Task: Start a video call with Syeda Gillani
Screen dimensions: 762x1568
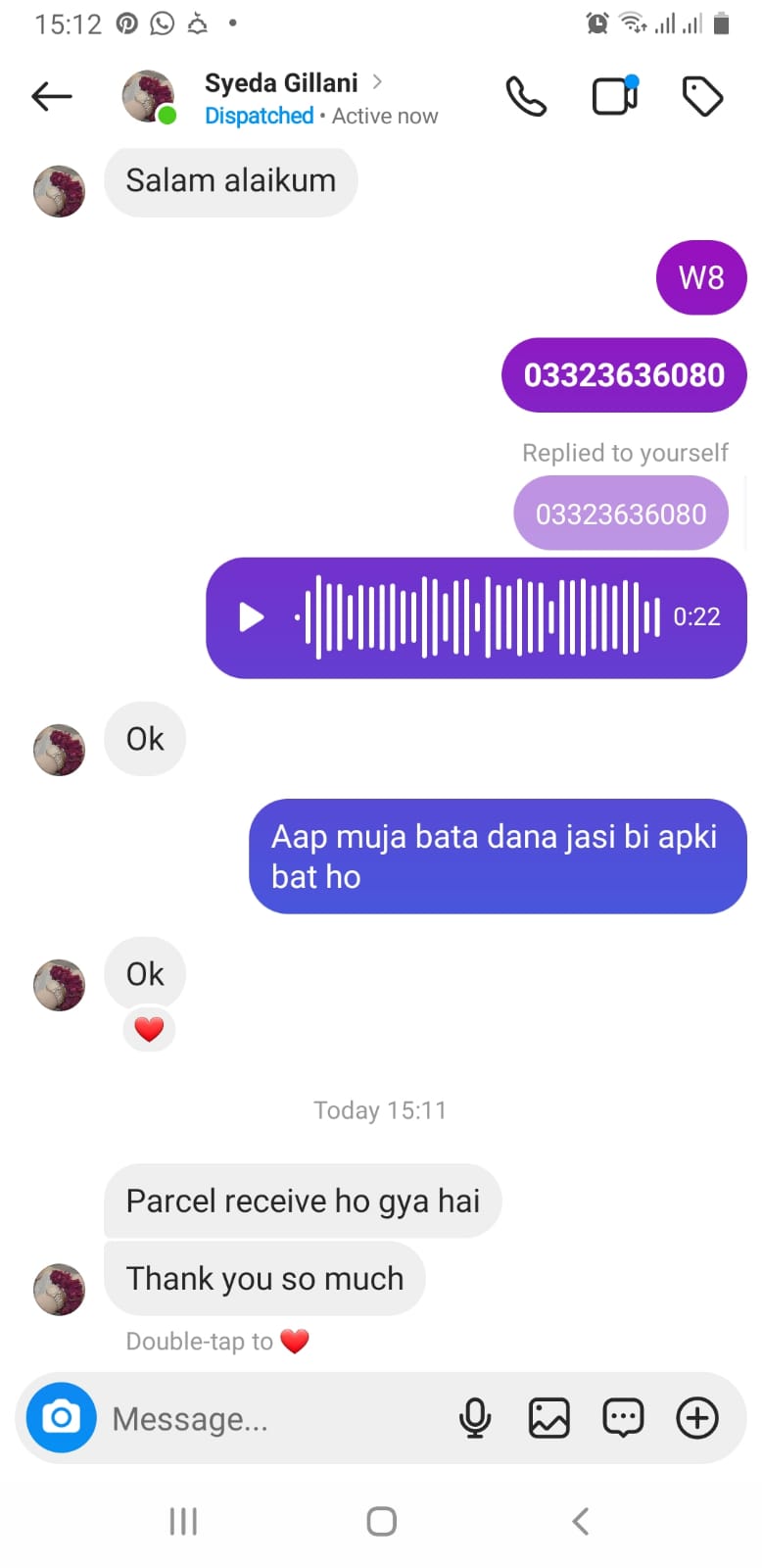Action: click(x=615, y=96)
